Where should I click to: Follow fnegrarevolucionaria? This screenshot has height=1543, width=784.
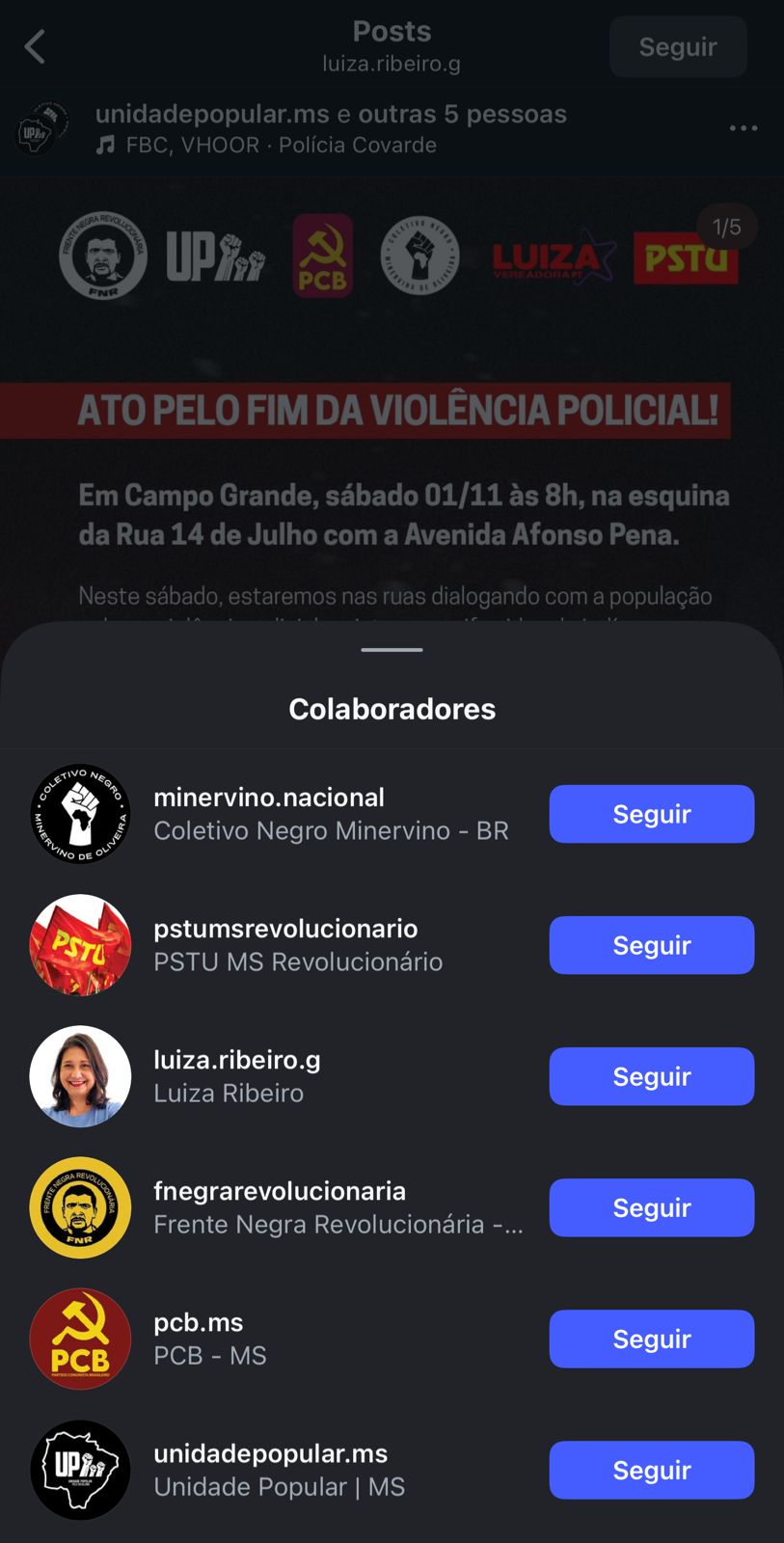[x=651, y=1207]
